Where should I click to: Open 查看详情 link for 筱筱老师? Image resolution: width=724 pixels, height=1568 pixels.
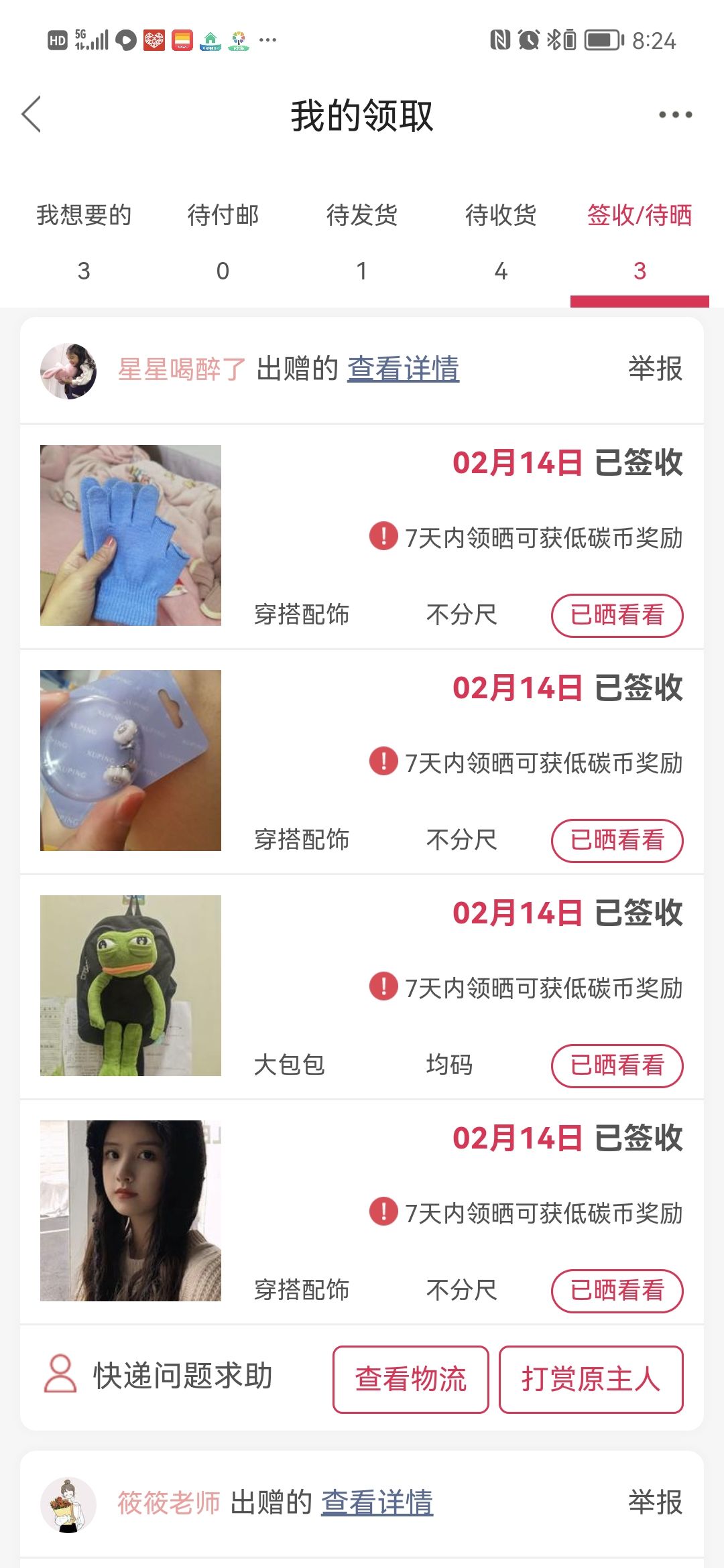click(377, 1502)
